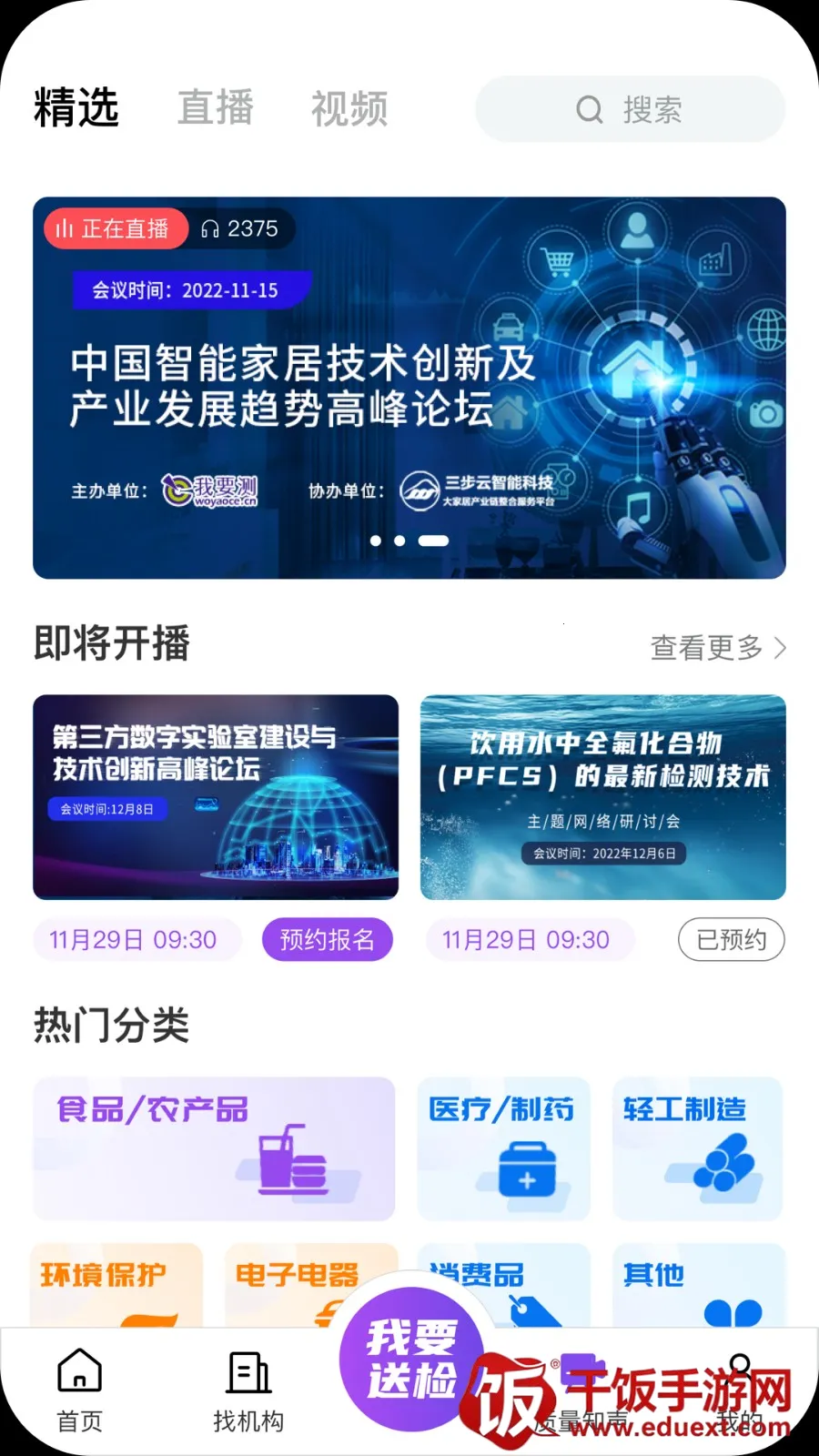This screenshot has width=819, height=1456.
Task: Open the 食品/农产品 category
Action: [214, 1148]
